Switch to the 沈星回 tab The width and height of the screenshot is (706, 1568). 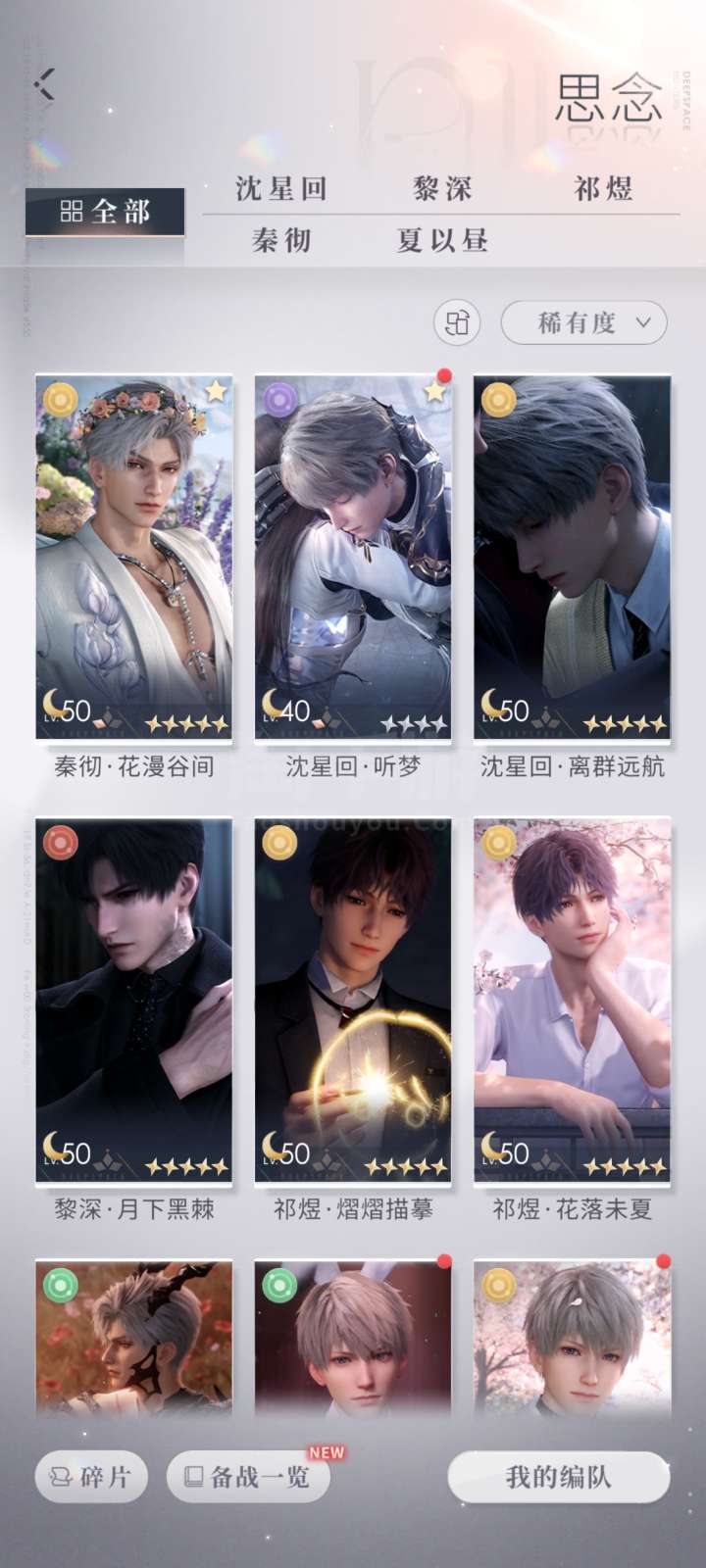click(281, 189)
